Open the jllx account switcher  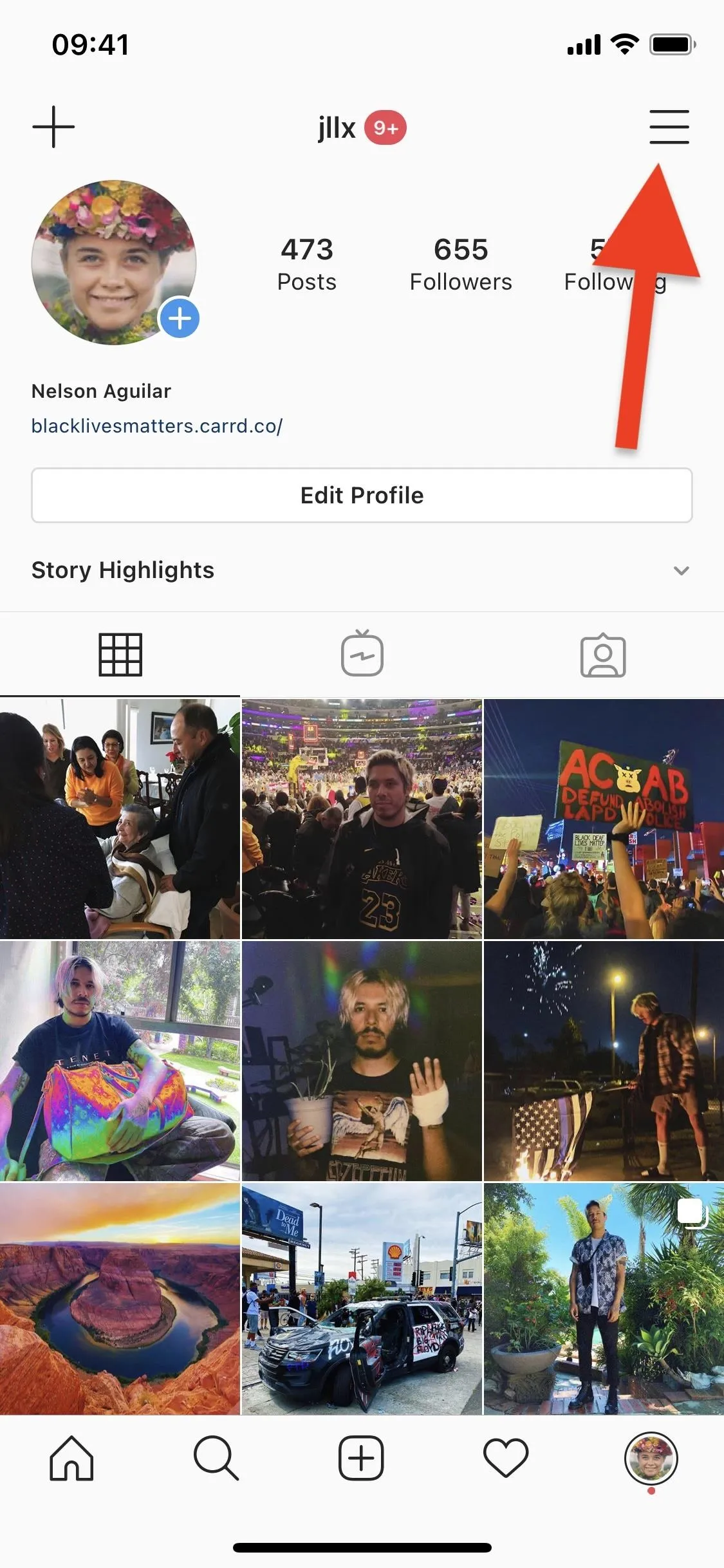pos(337,127)
